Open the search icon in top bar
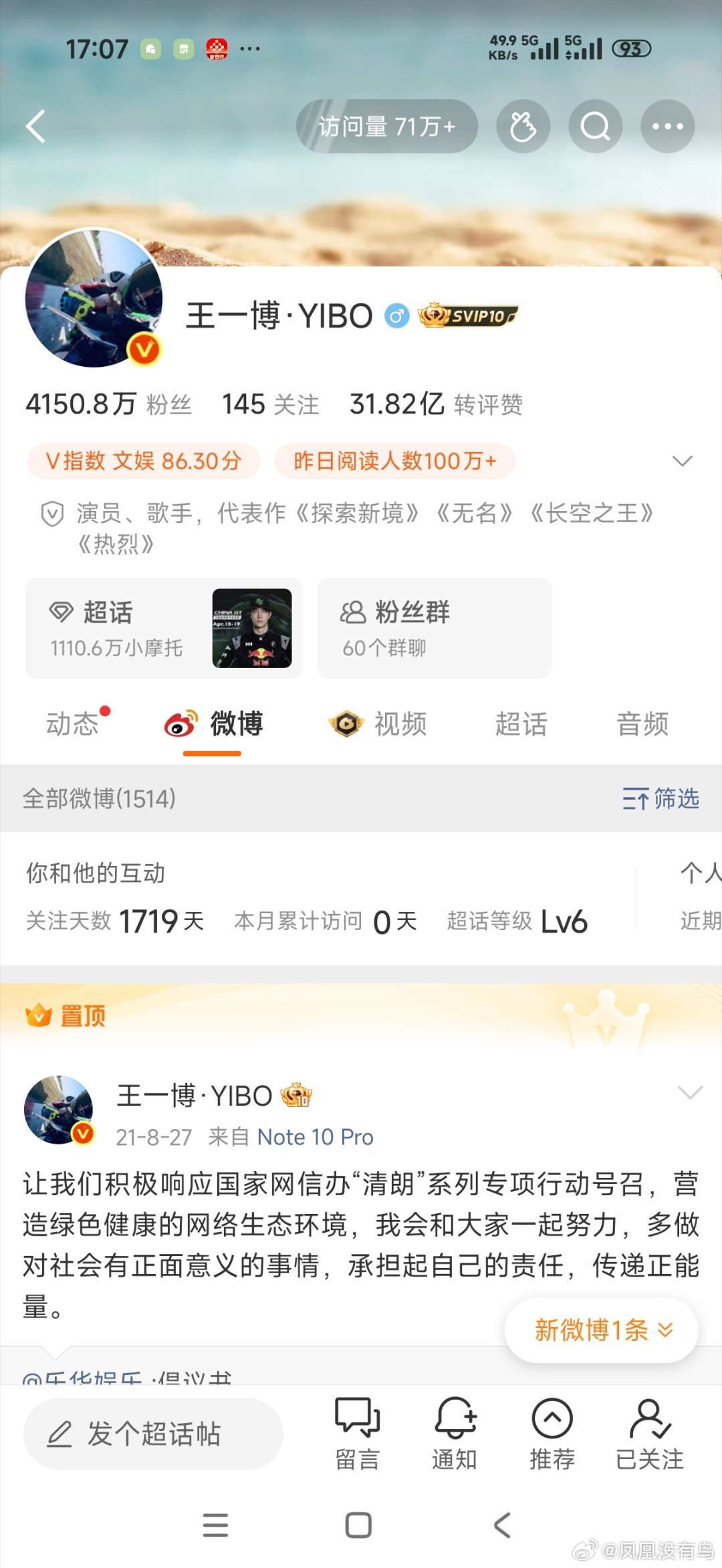Screen dimensions: 722x1568 coord(595,126)
